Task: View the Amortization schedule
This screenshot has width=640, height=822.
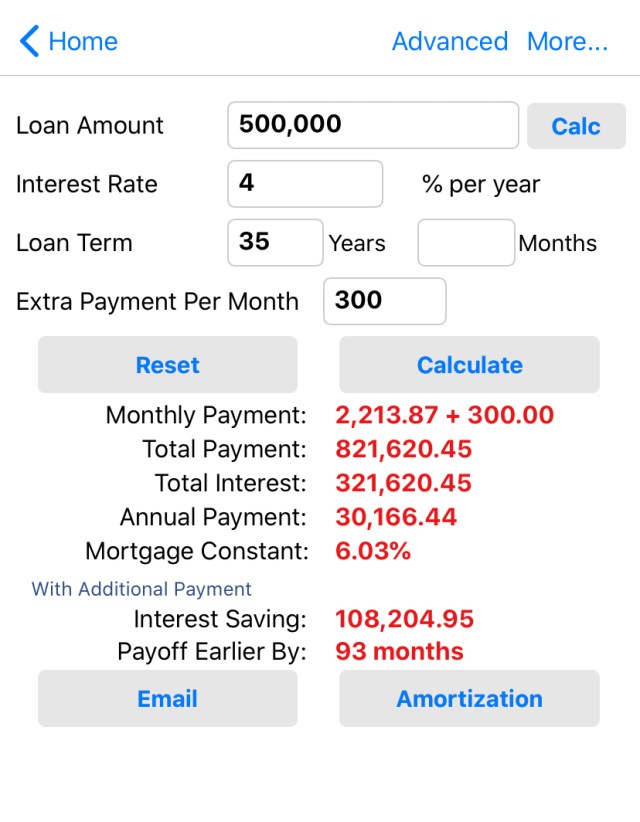Action: point(469,699)
